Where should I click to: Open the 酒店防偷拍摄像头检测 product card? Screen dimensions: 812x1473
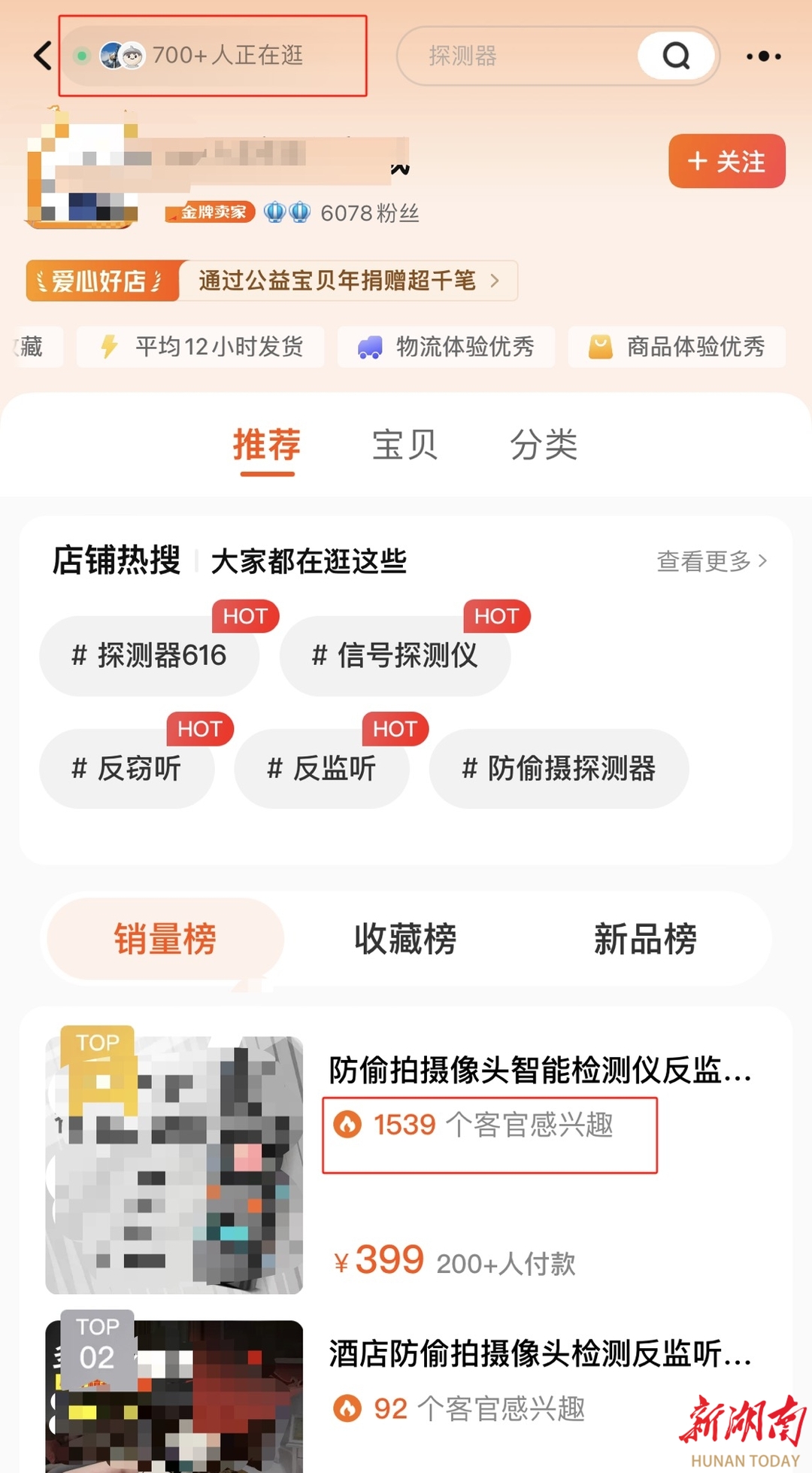coord(540,1354)
